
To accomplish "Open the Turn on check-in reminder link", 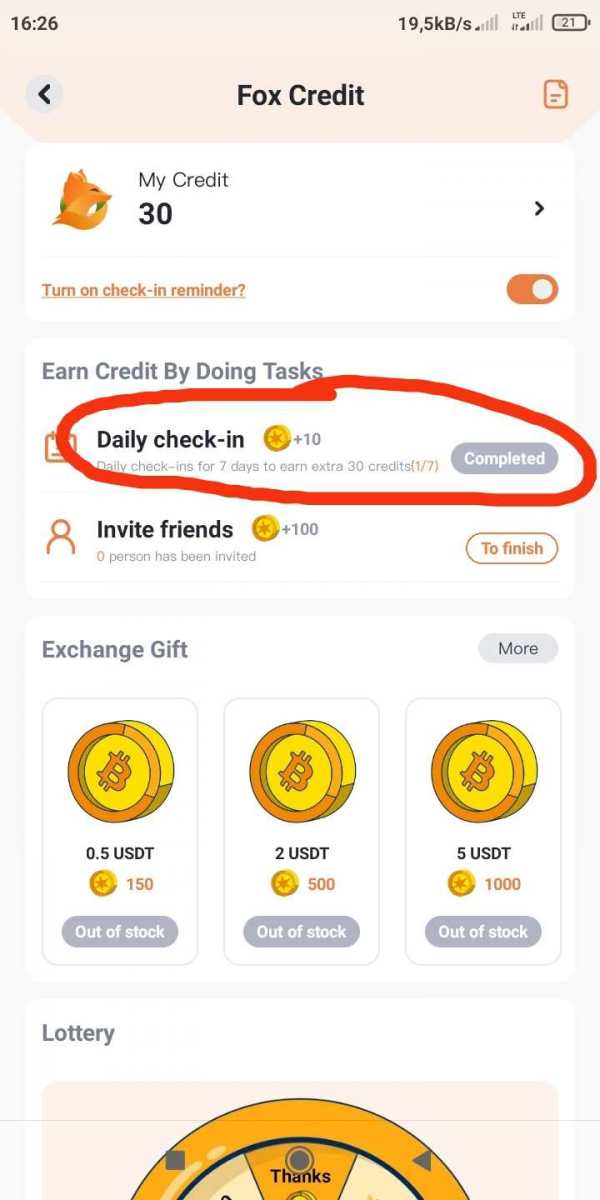I will click(143, 290).
